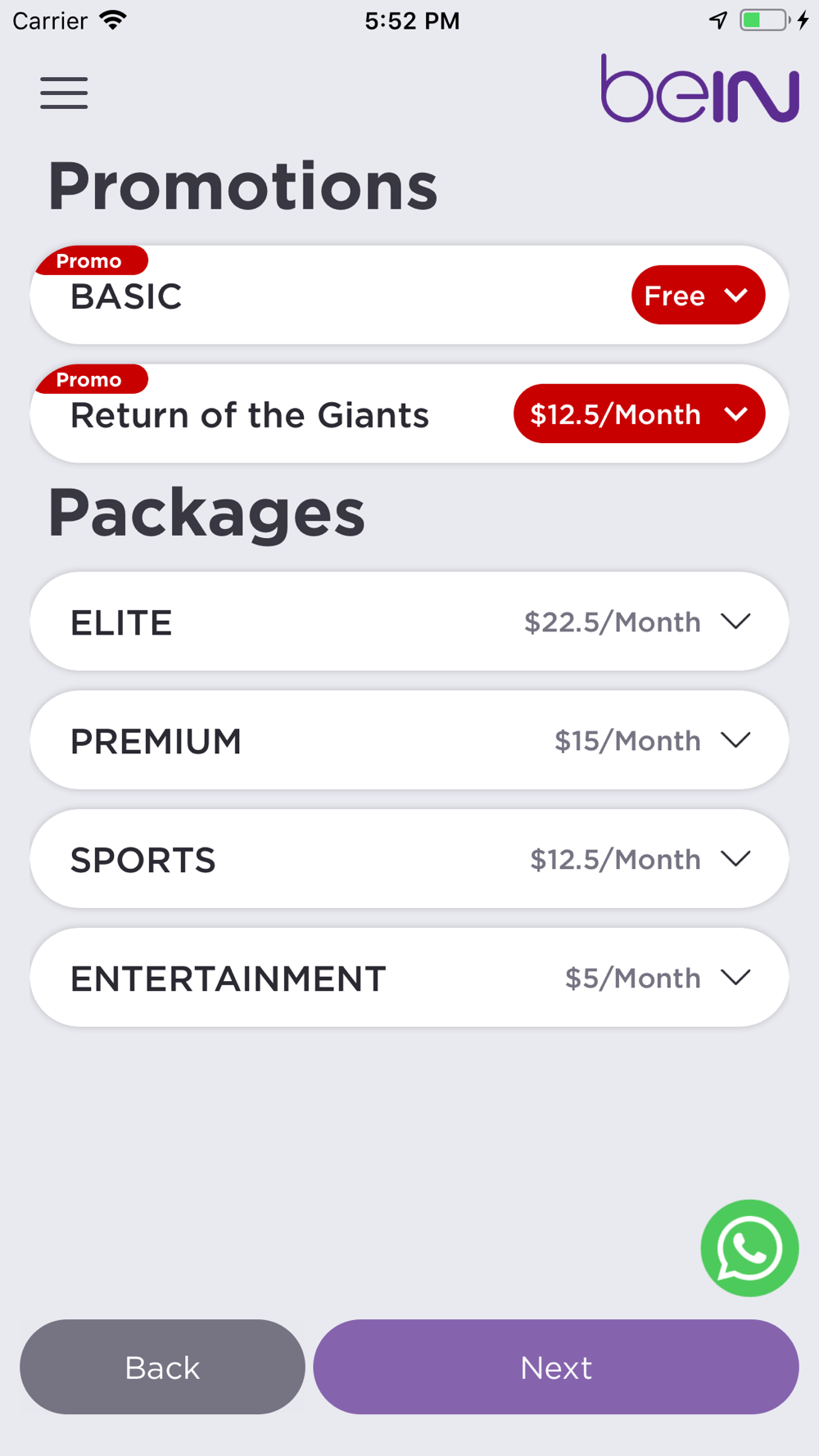Image resolution: width=819 pixels, height=1456 pixels.
Task: Click the location arrow in status bar
Action: click(x=719, y=18)
